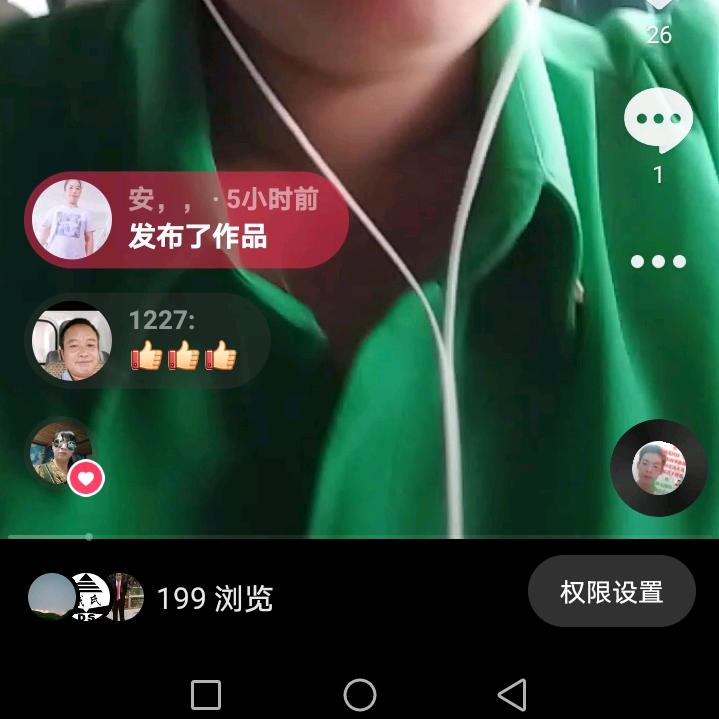Open the 发布了作品 notification bubble
Screen dimensions: 719x719
click(x=187, y=220)
